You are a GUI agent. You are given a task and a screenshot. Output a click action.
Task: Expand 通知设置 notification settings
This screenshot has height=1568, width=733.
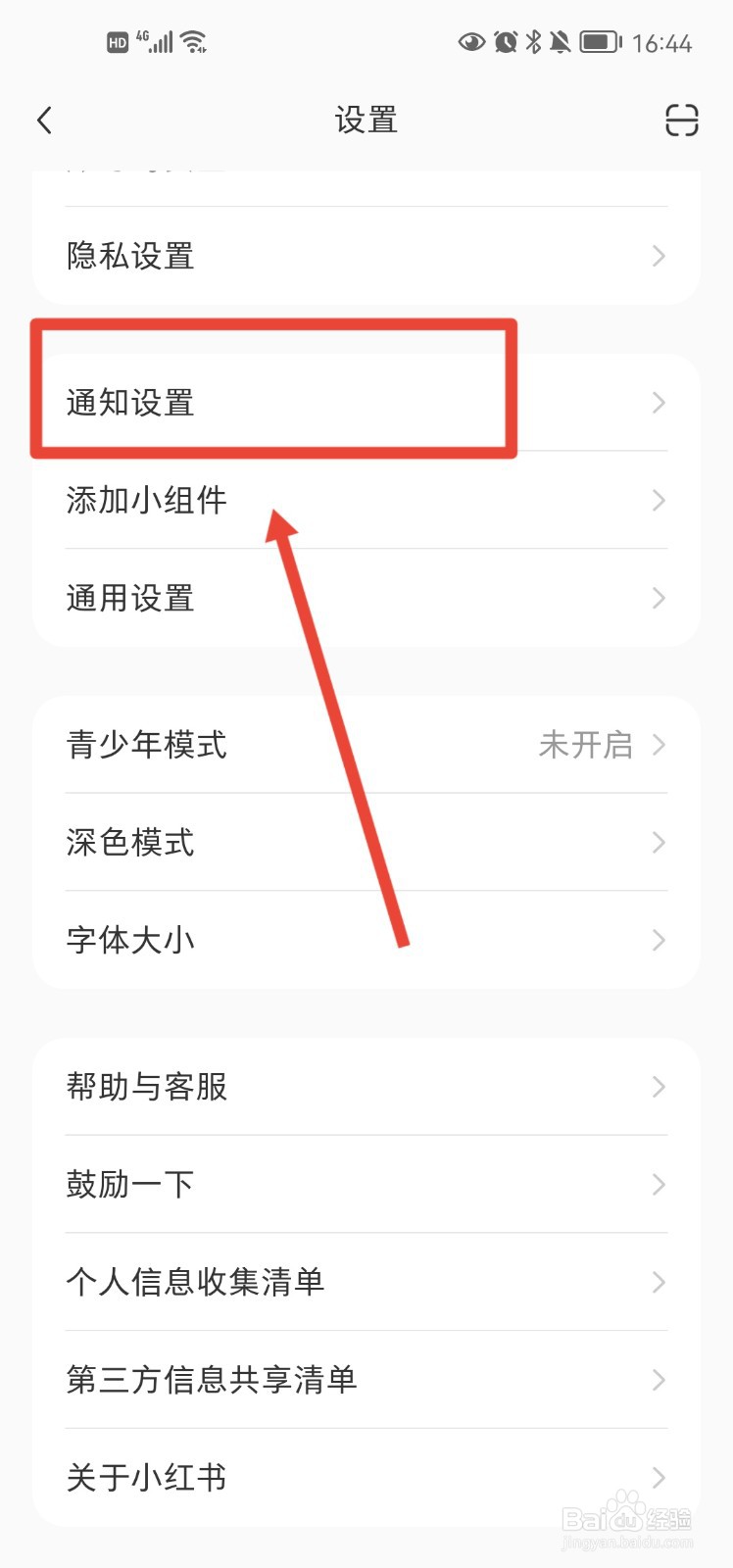coord(366,403)
